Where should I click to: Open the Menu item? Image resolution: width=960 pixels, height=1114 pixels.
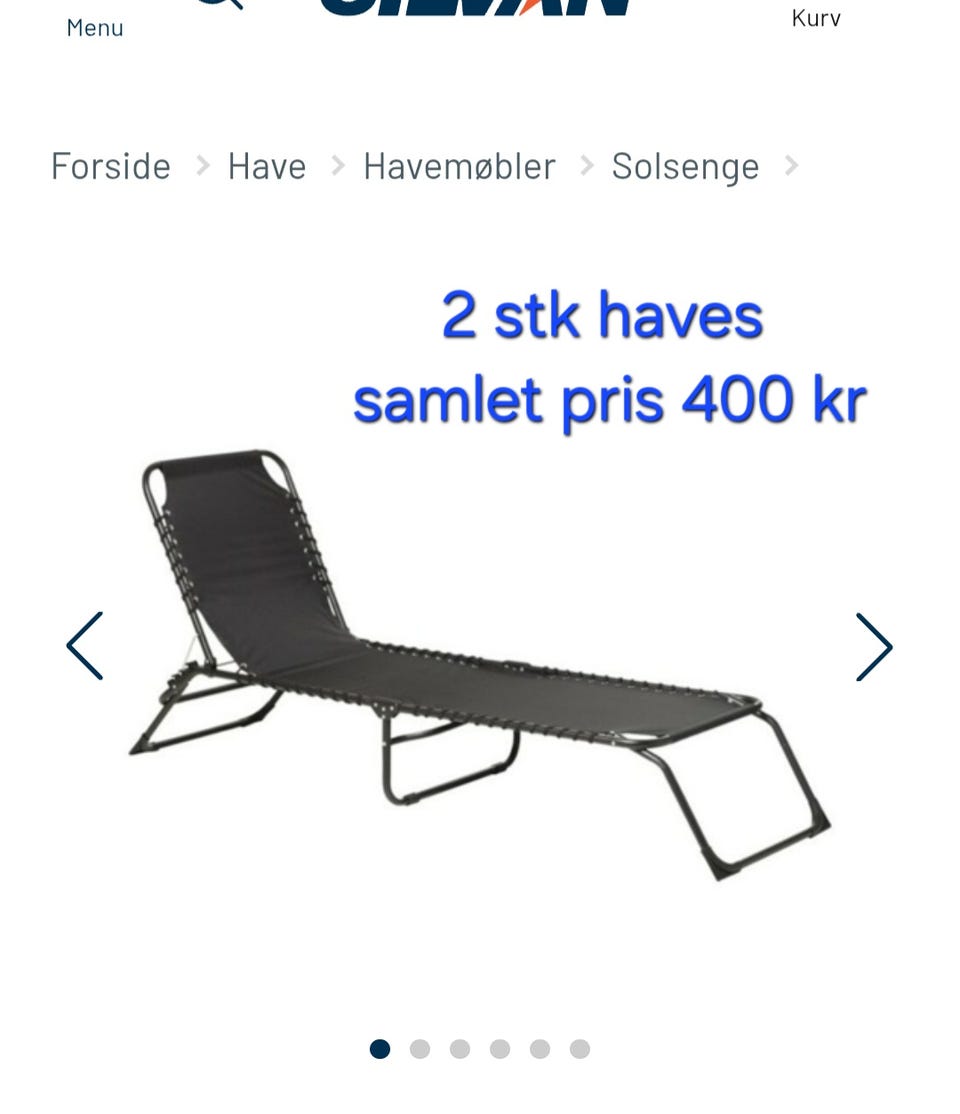[x=95, y=27]
